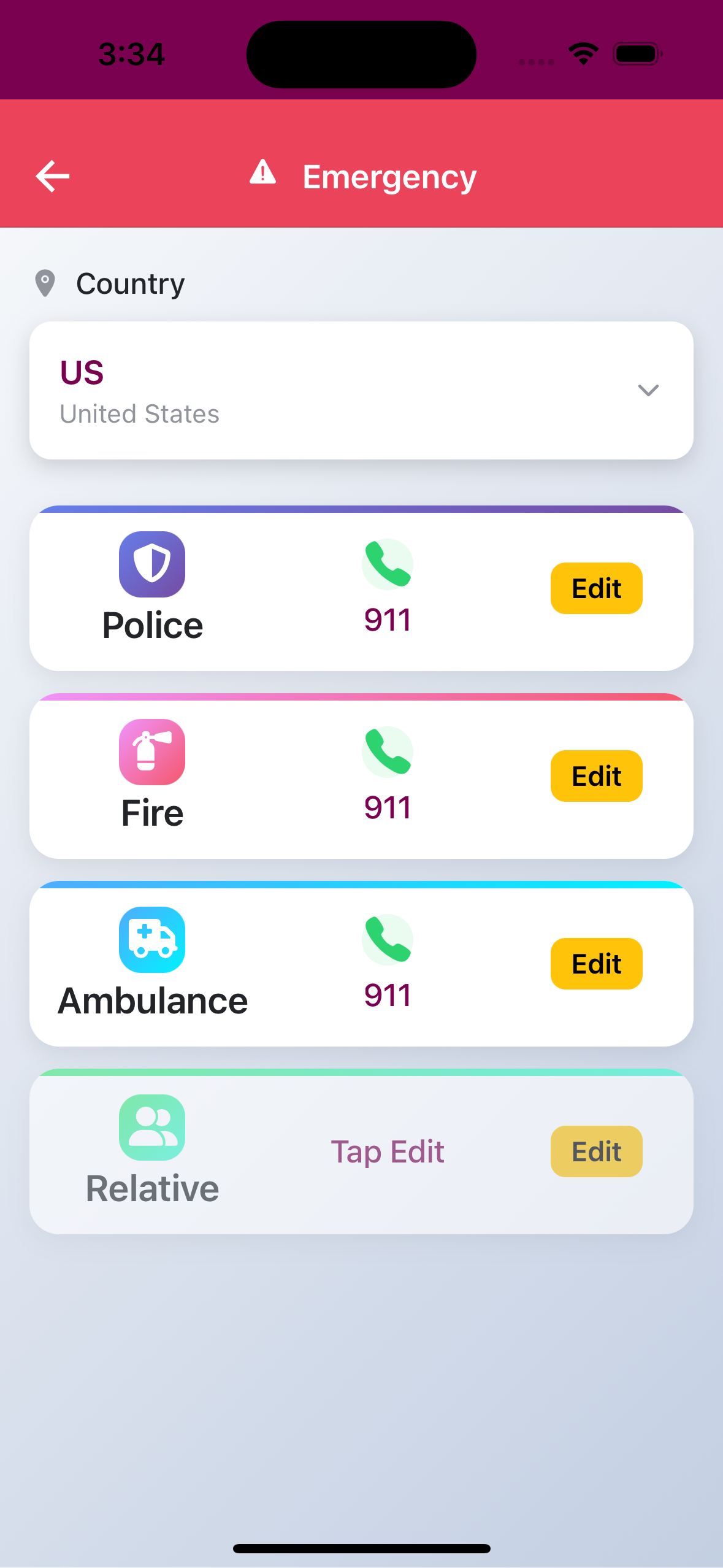This screenshot has height=1568, width=723.
Task: Edit the Ambulance emergency number
Action: [596, 964]
